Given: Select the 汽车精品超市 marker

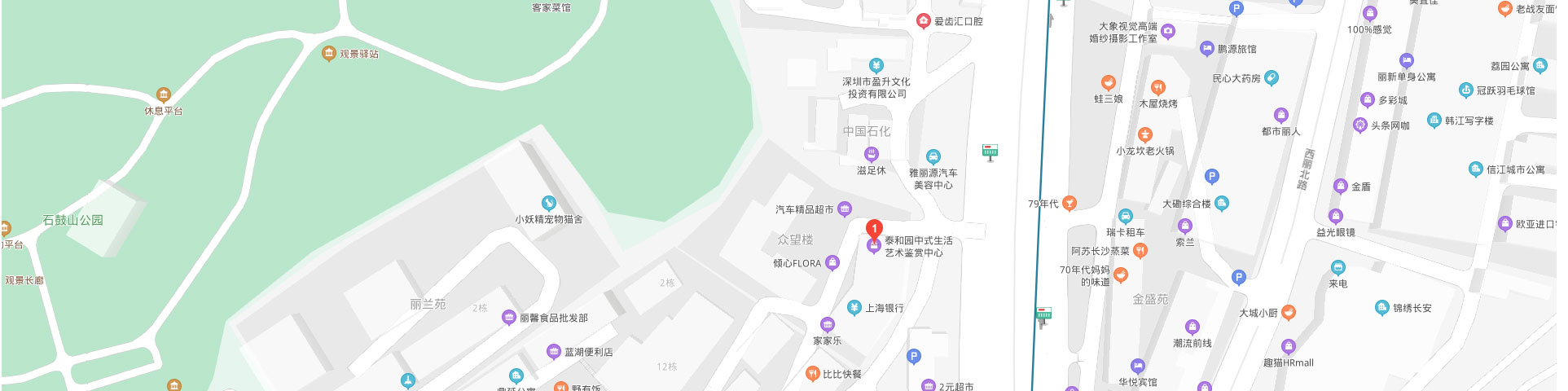Looking at the screenshot, I should (845, 209).
